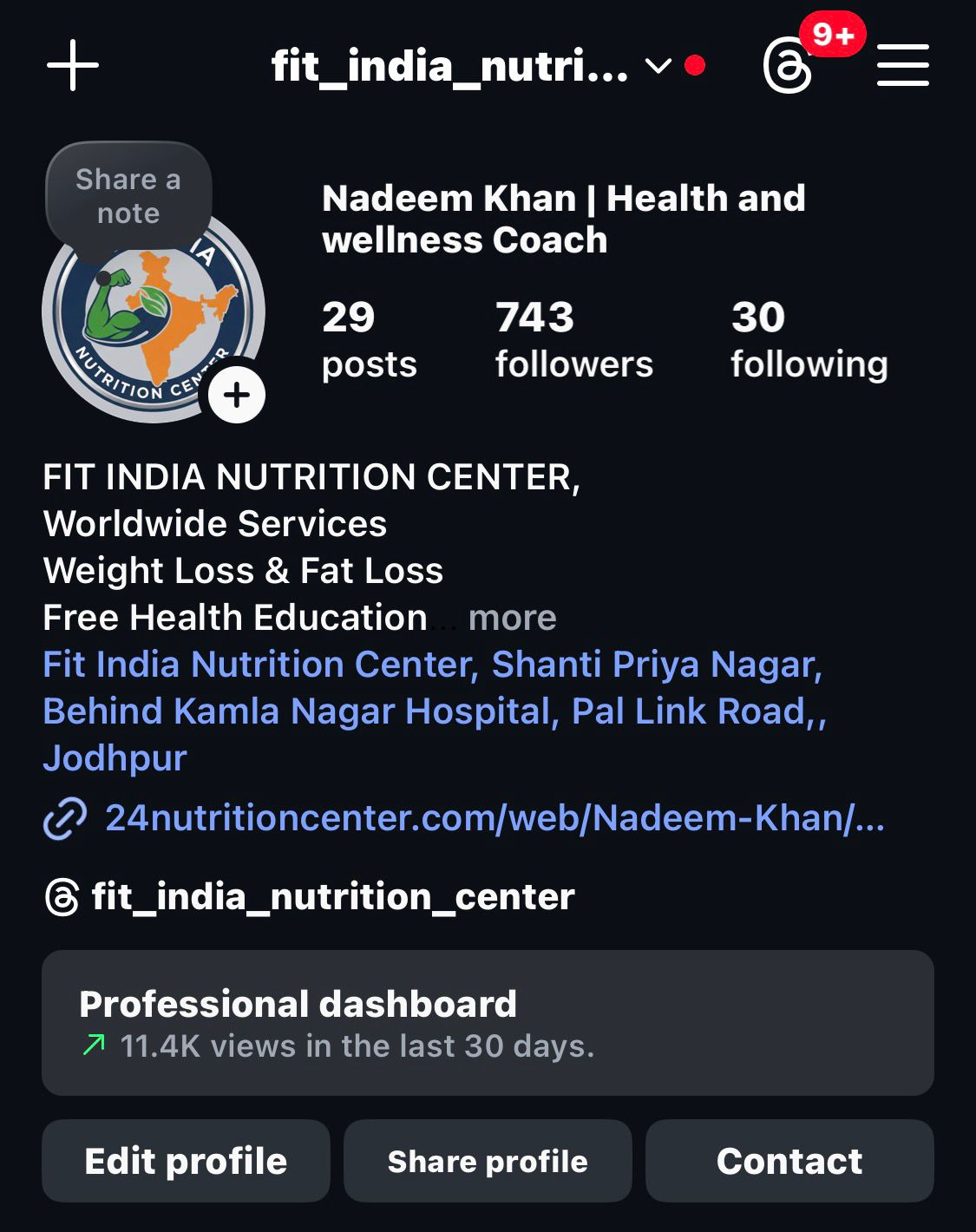The width and height of the screenshot is (976, 1232).
Task: Expand bio with more
Action: pos(512,618)
